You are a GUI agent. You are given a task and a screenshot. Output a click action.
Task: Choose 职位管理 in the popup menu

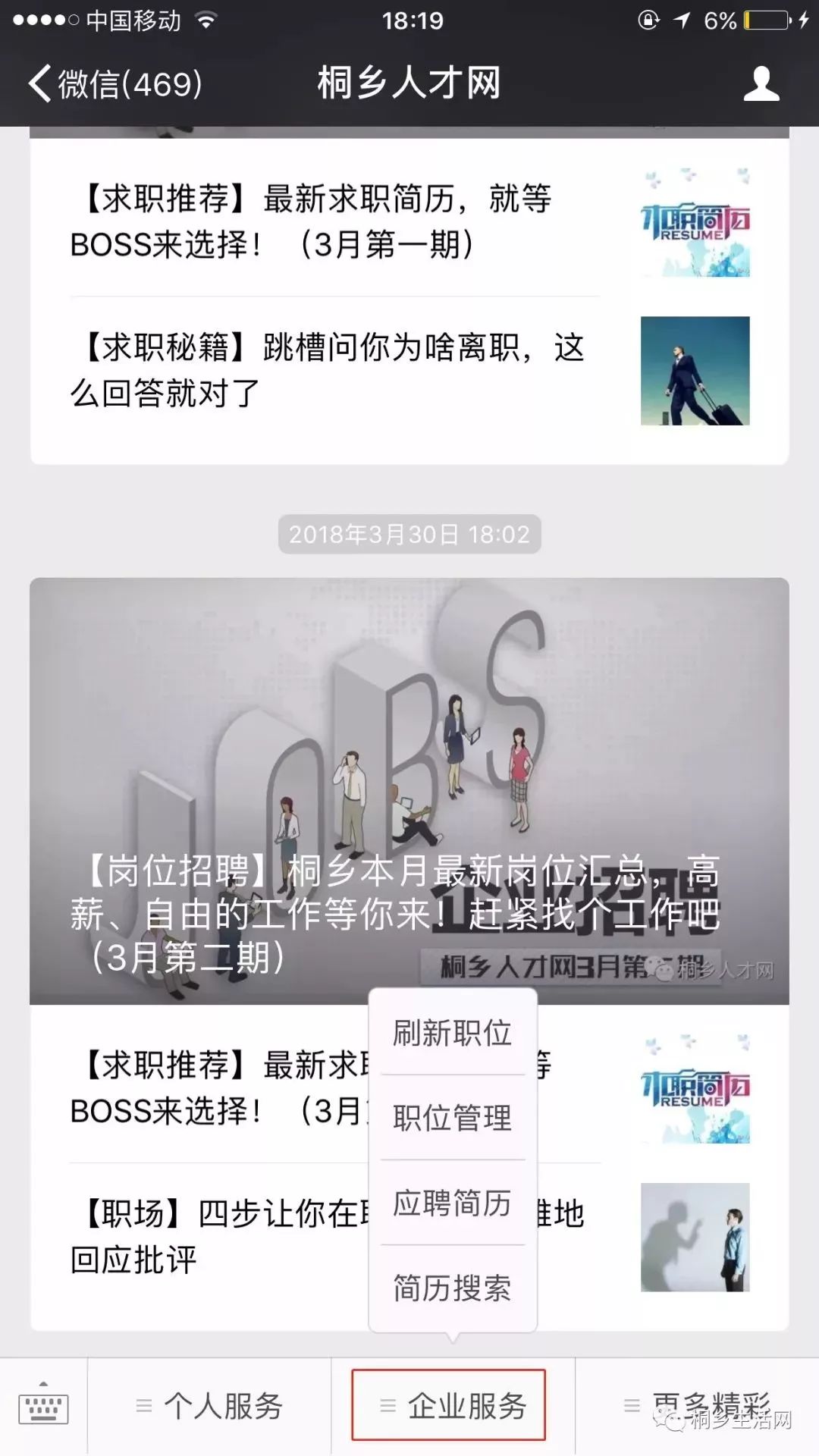tap(452, 1118)
